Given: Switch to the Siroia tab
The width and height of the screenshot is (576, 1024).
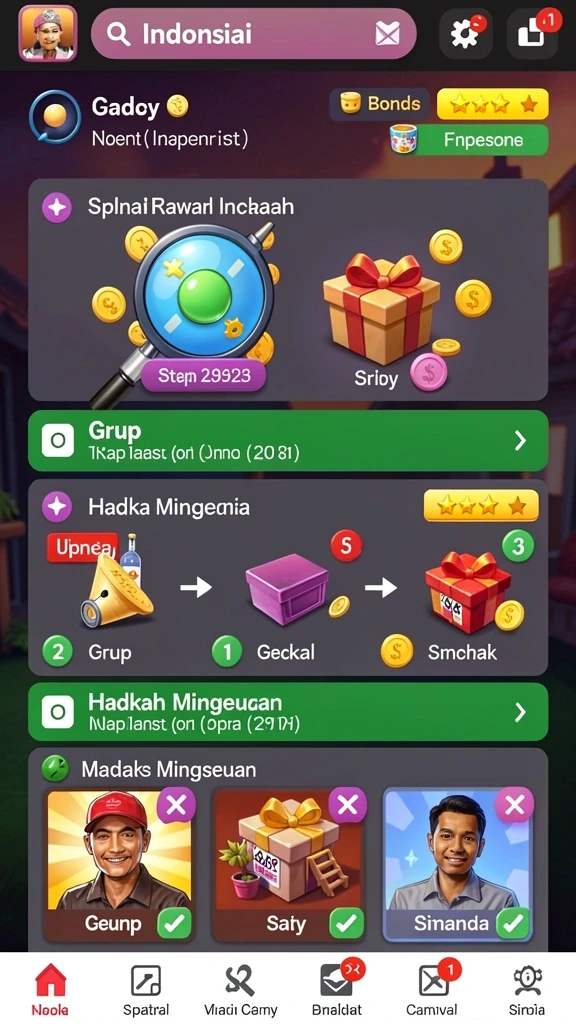Looking at the screenshot, I should click(526, 991).
